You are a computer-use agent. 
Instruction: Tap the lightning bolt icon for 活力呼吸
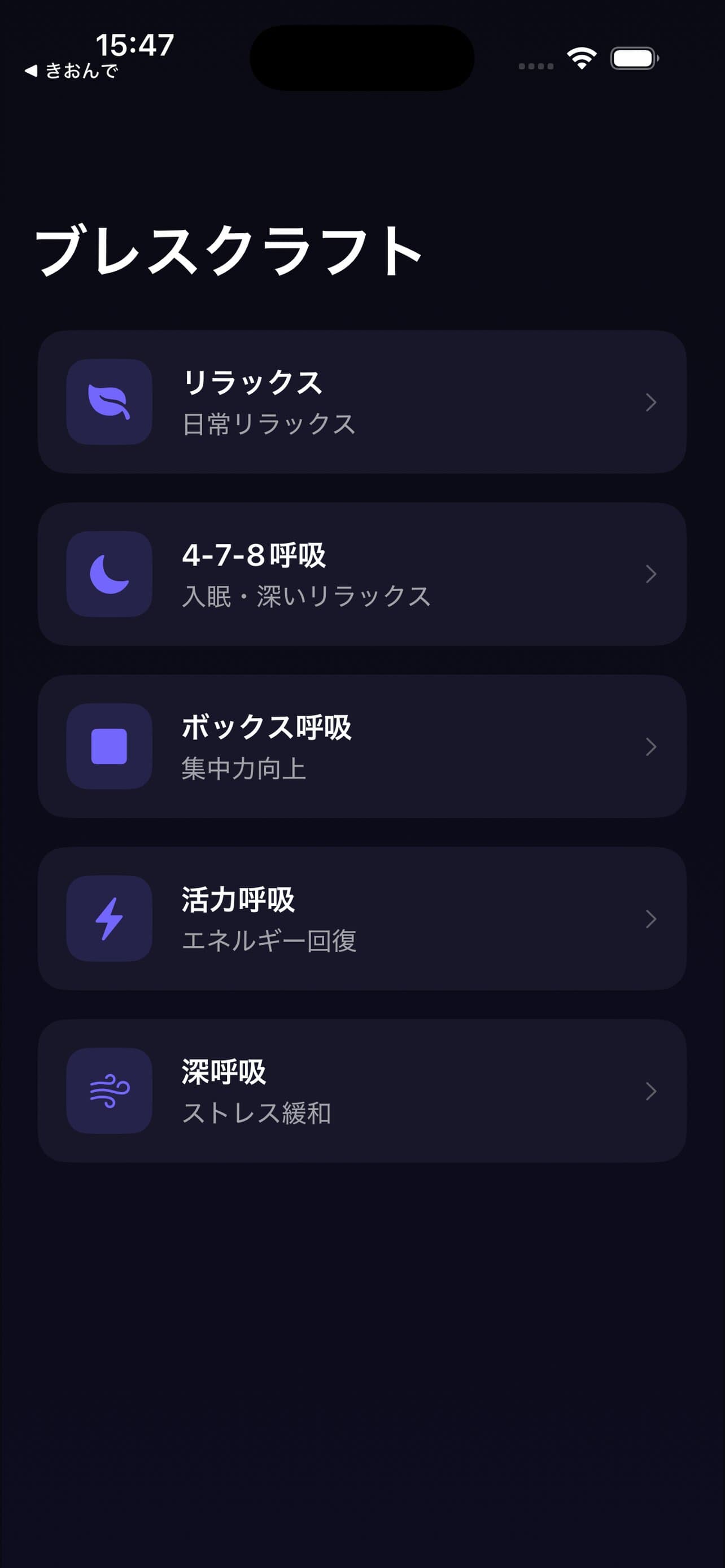109,919
